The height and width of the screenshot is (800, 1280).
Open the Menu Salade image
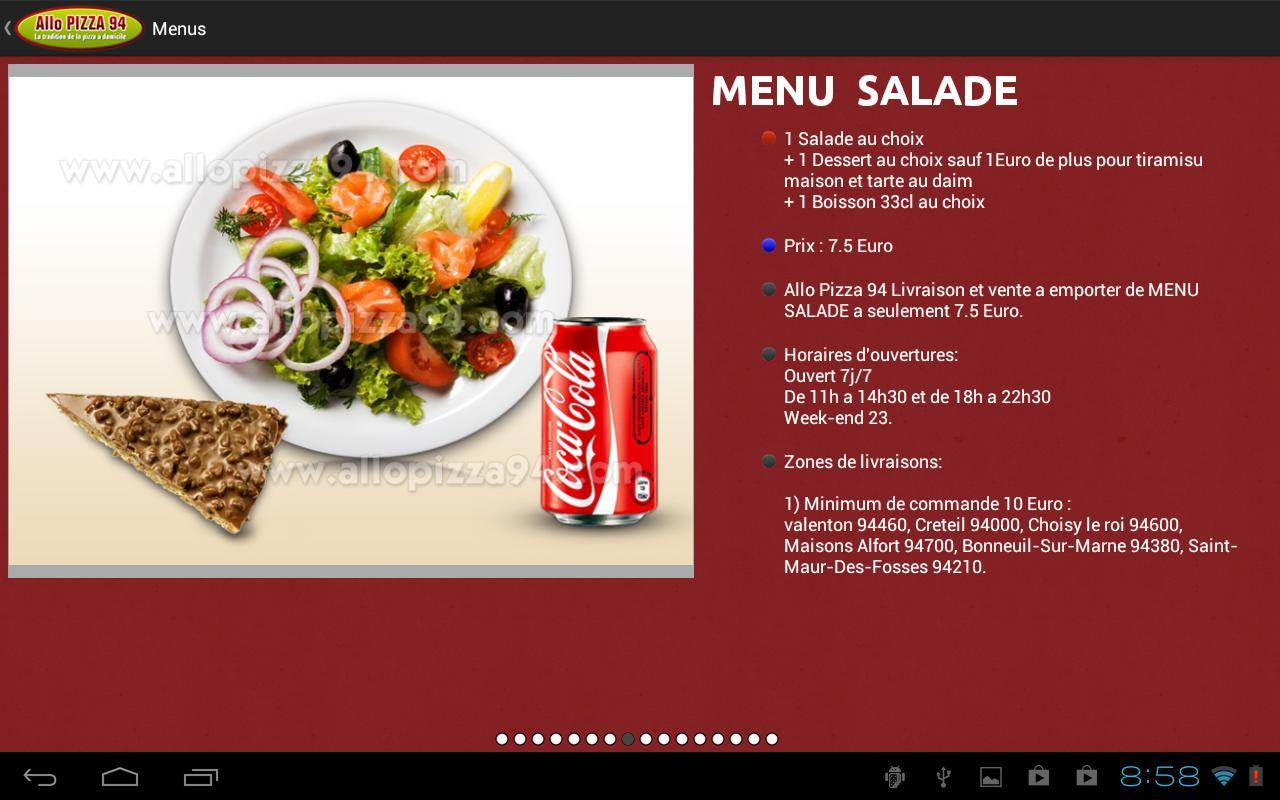point(350,321)
